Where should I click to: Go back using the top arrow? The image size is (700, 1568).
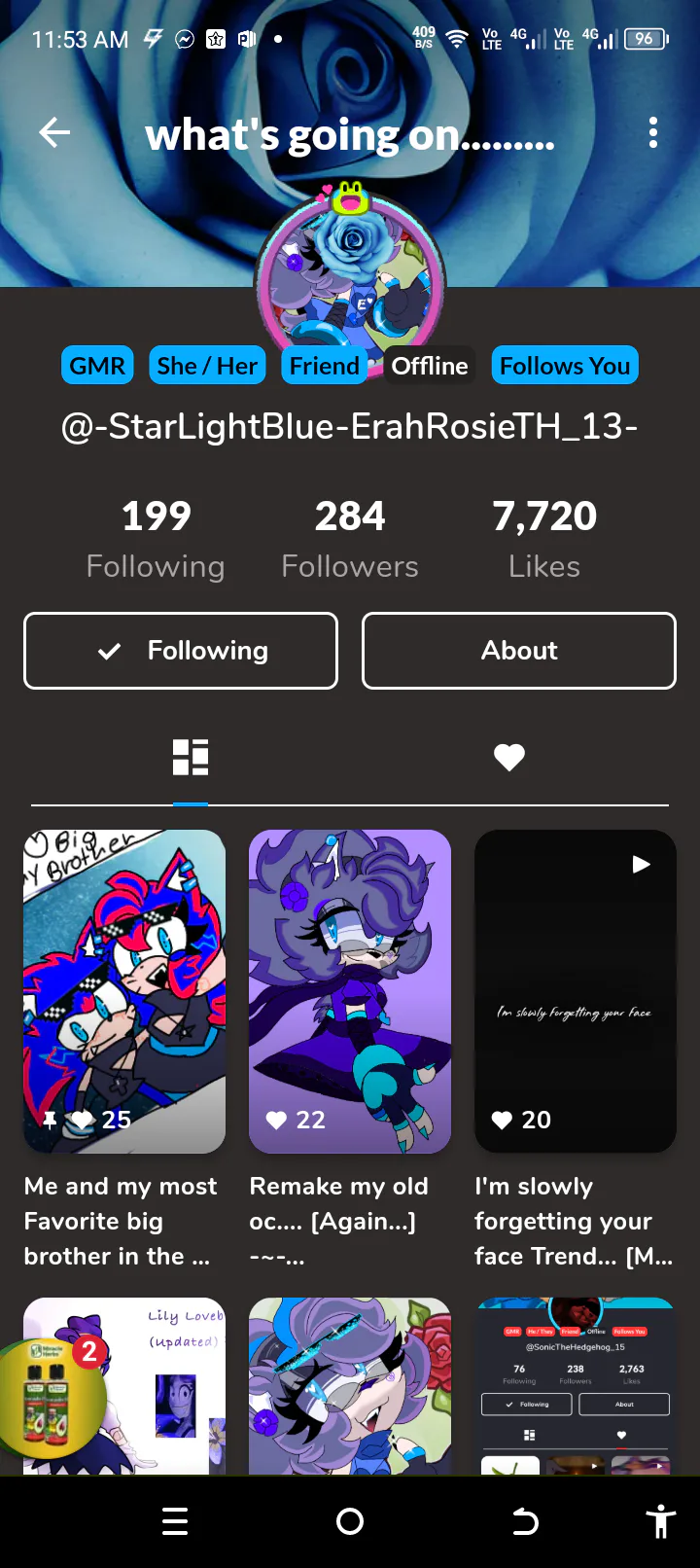coord(54,133)
